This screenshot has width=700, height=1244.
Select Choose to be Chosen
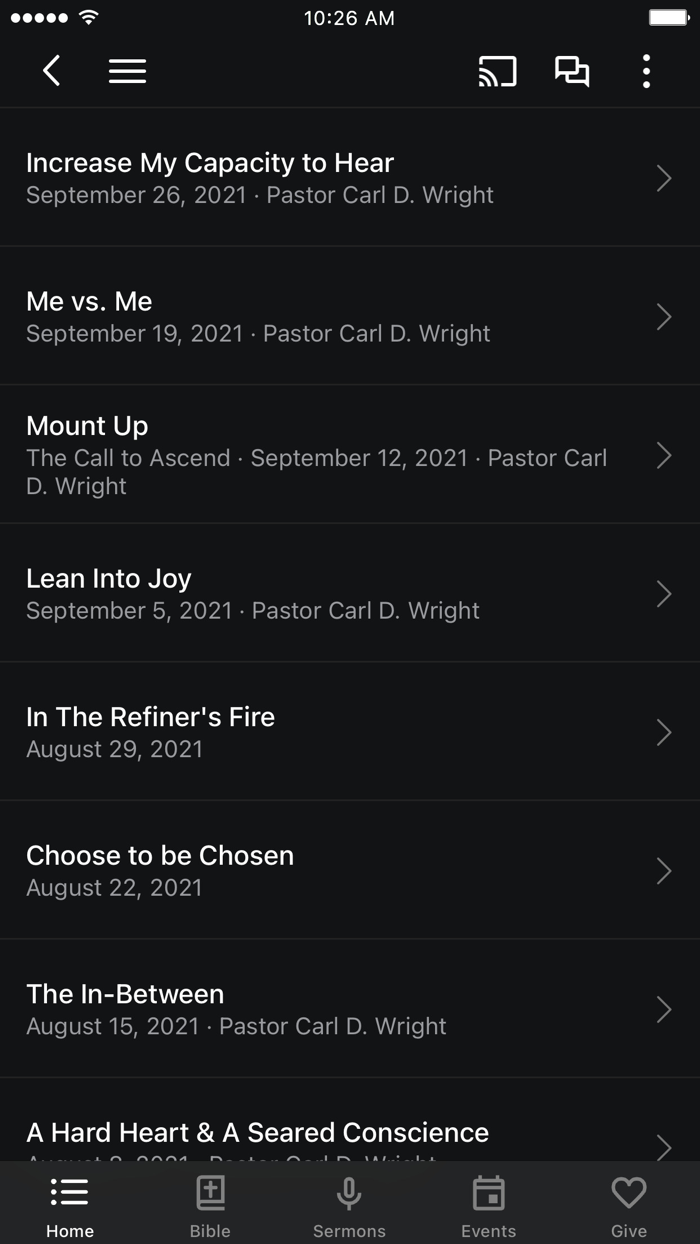[x=350, y=870]
